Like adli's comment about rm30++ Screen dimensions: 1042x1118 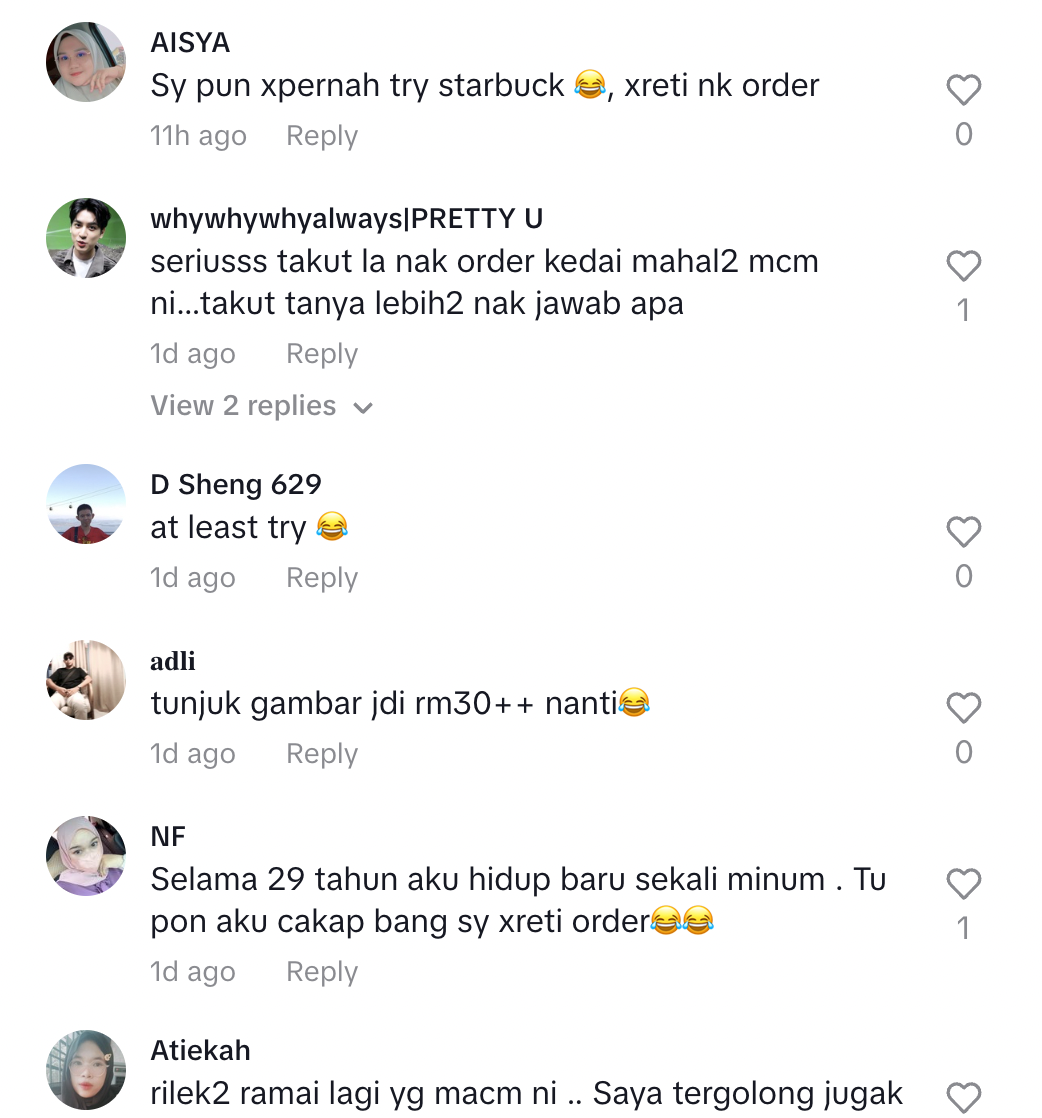pos(963,708)
